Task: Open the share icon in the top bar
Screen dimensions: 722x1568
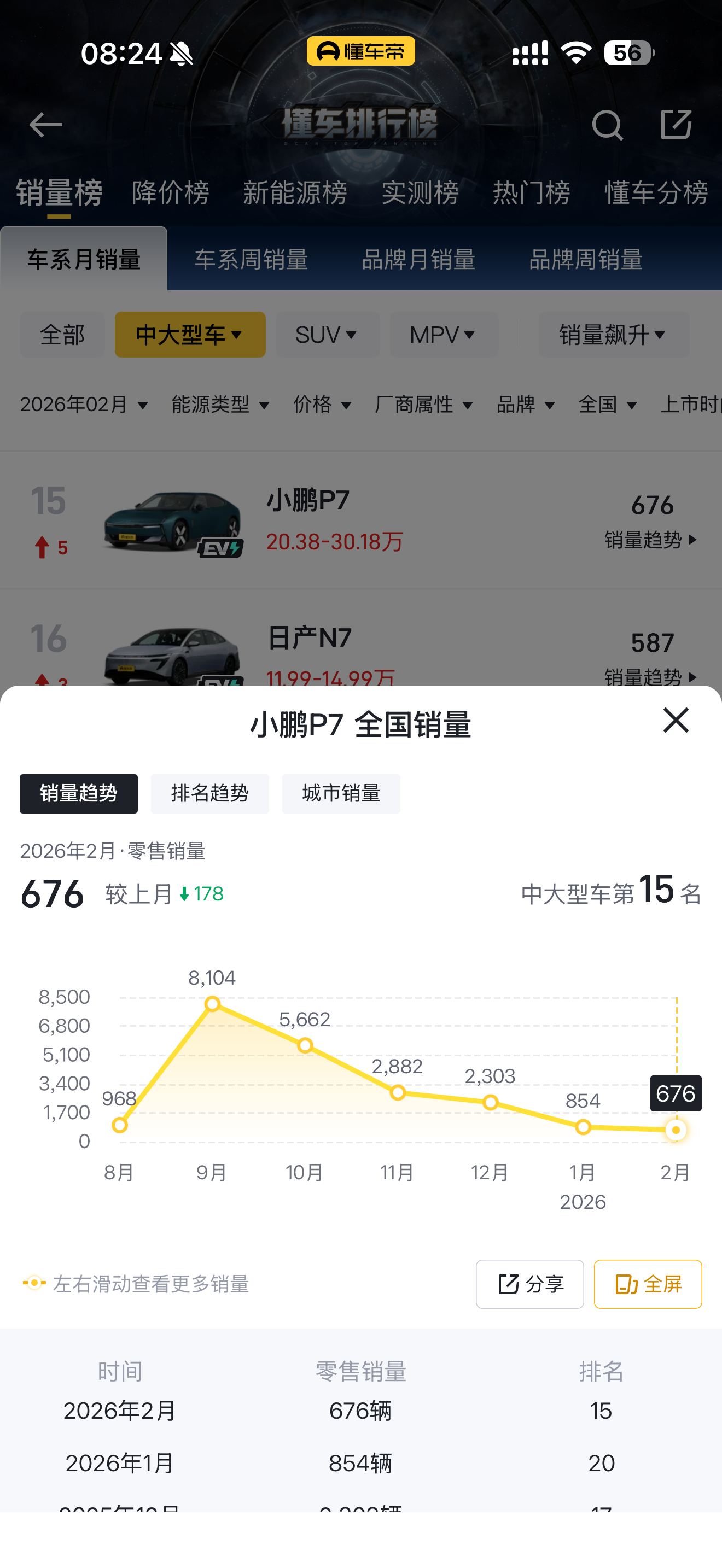Action: coord(676,125)
